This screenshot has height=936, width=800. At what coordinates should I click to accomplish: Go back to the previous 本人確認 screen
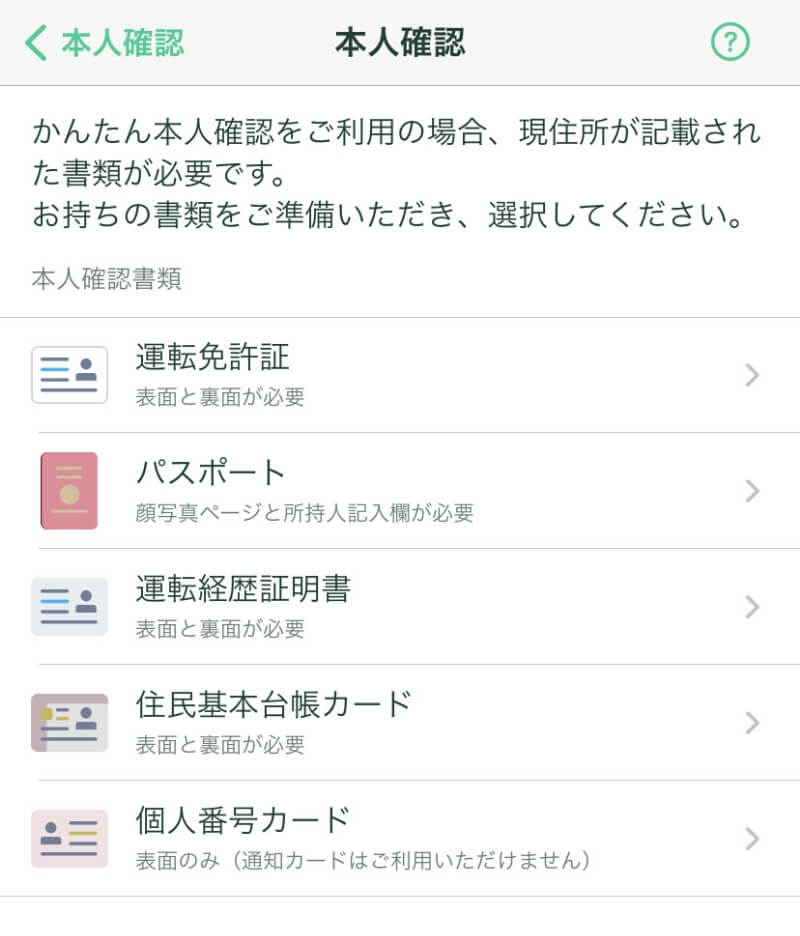(103, 43)
